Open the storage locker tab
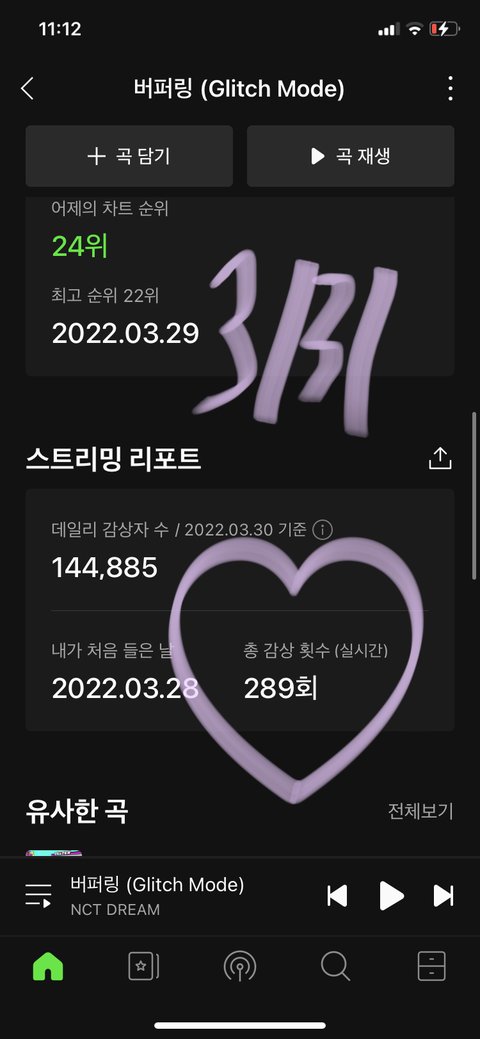The height and width of the screenshot is (1039, 480). 432,967
